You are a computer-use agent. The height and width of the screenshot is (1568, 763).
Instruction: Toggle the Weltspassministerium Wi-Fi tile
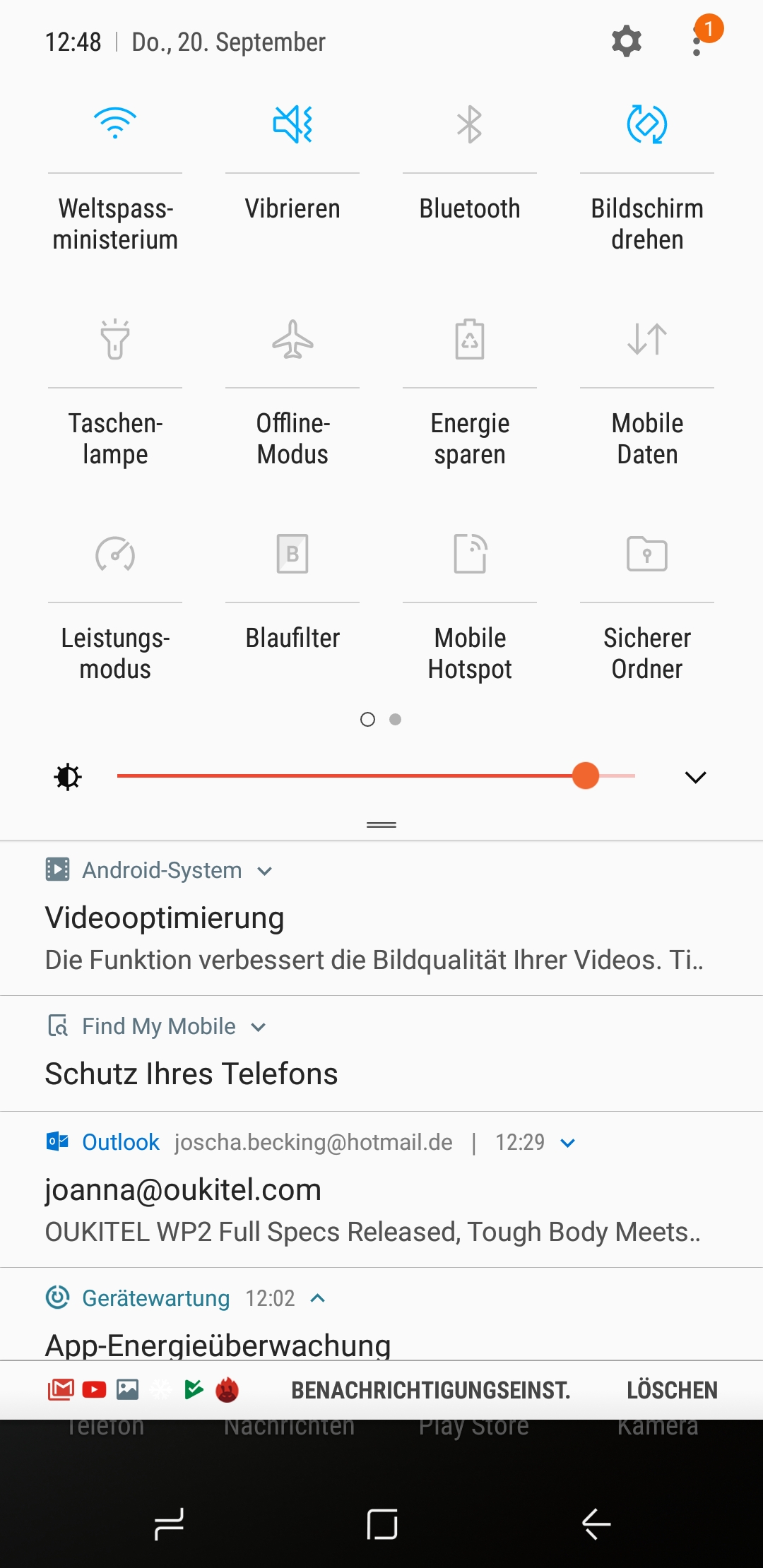[115, 124]
